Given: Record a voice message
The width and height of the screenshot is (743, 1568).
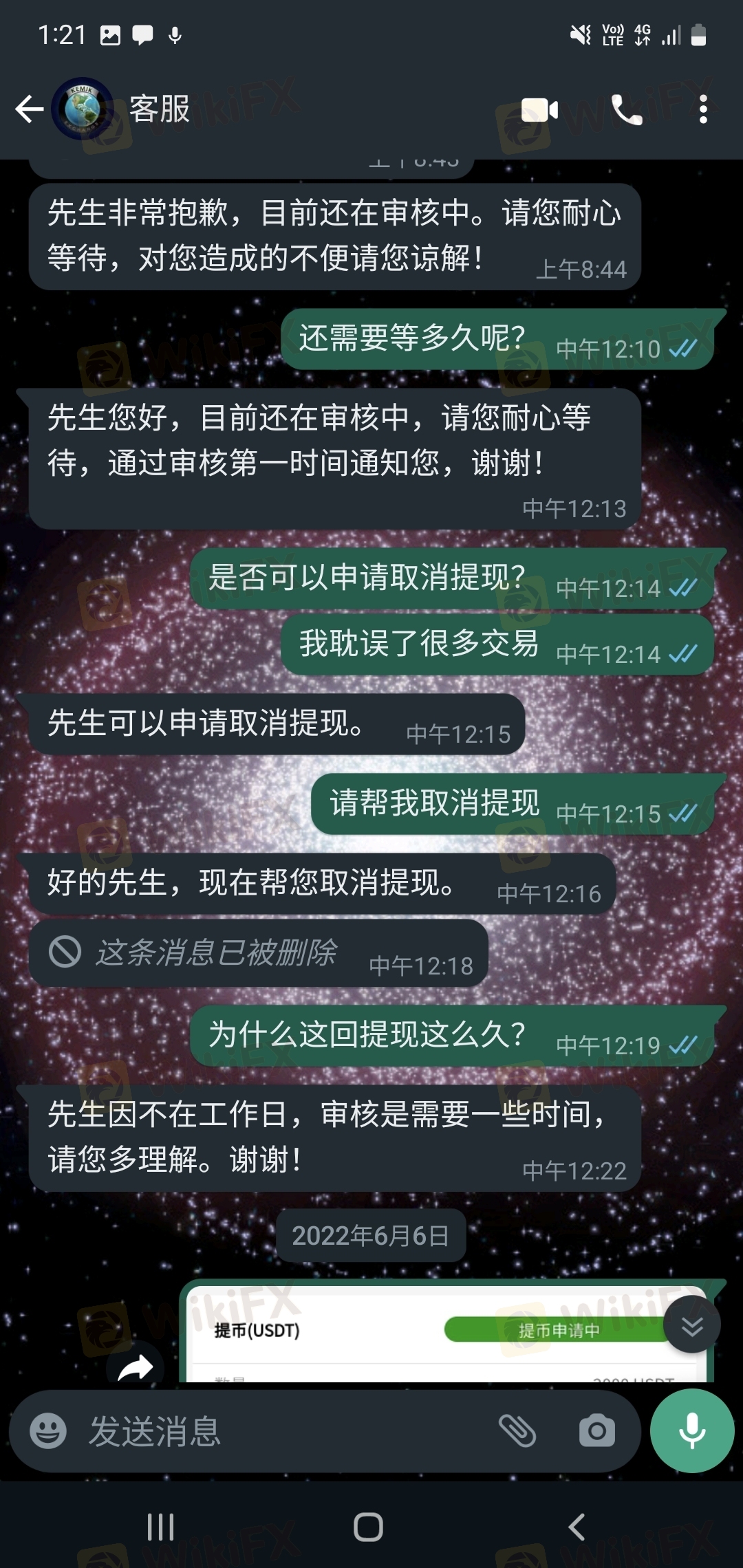Looking at the screenshot, I should click(692, 1431).
